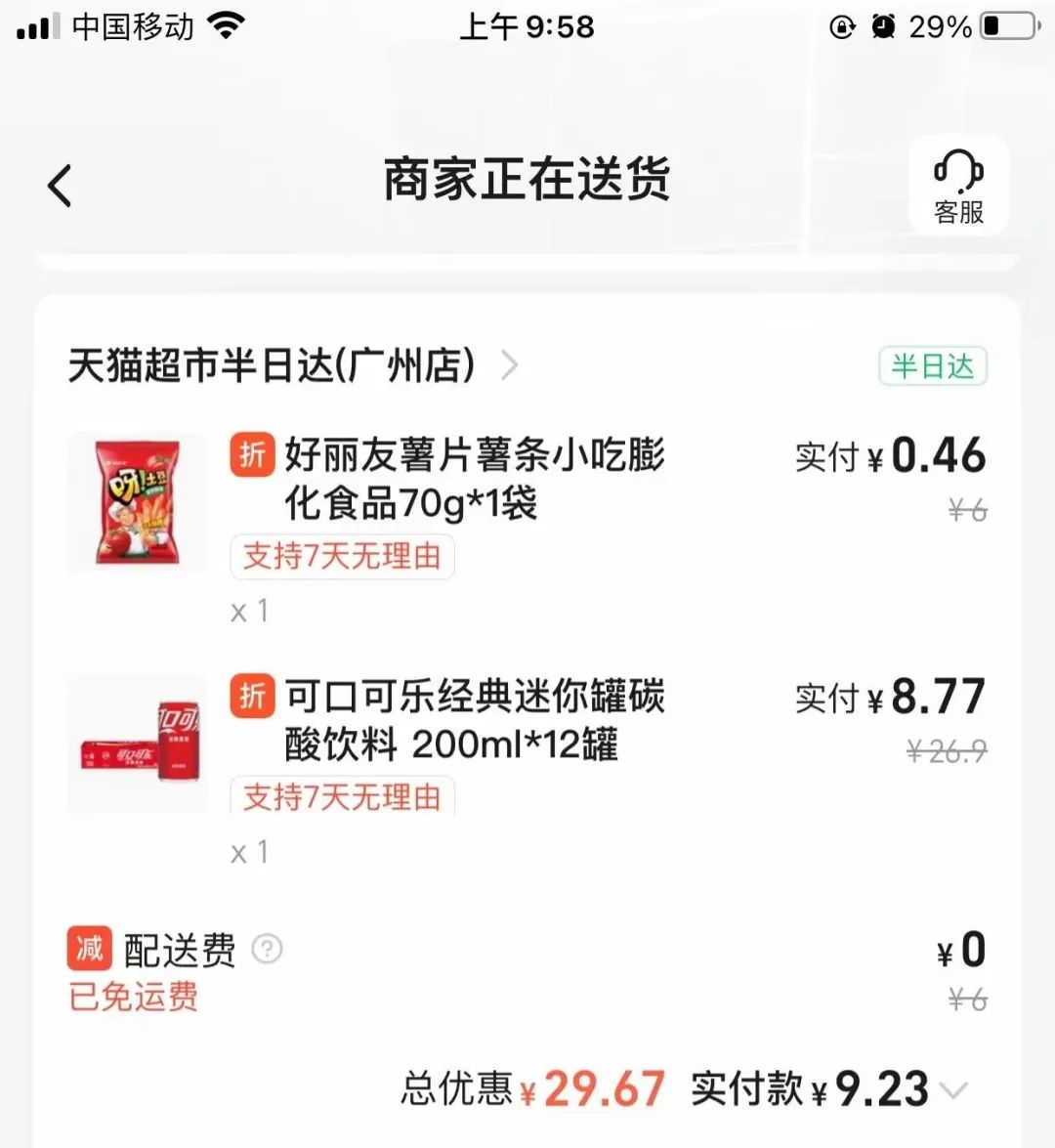Go back from the delivery status page

click(61, 186)
